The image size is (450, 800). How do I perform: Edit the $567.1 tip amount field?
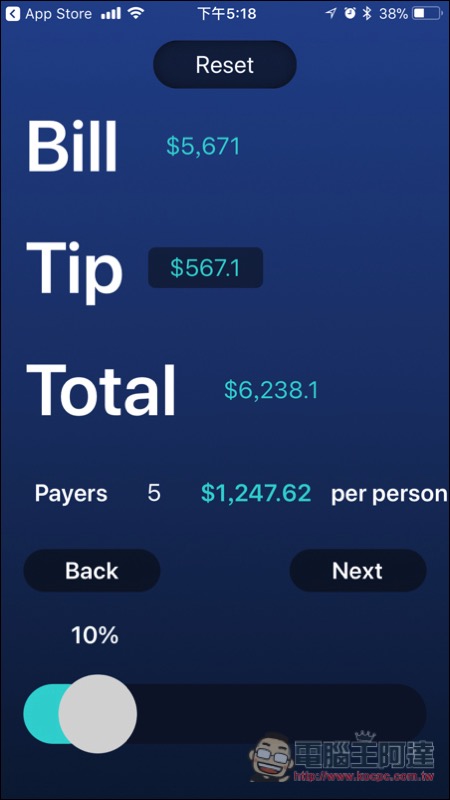pos(205,268)
